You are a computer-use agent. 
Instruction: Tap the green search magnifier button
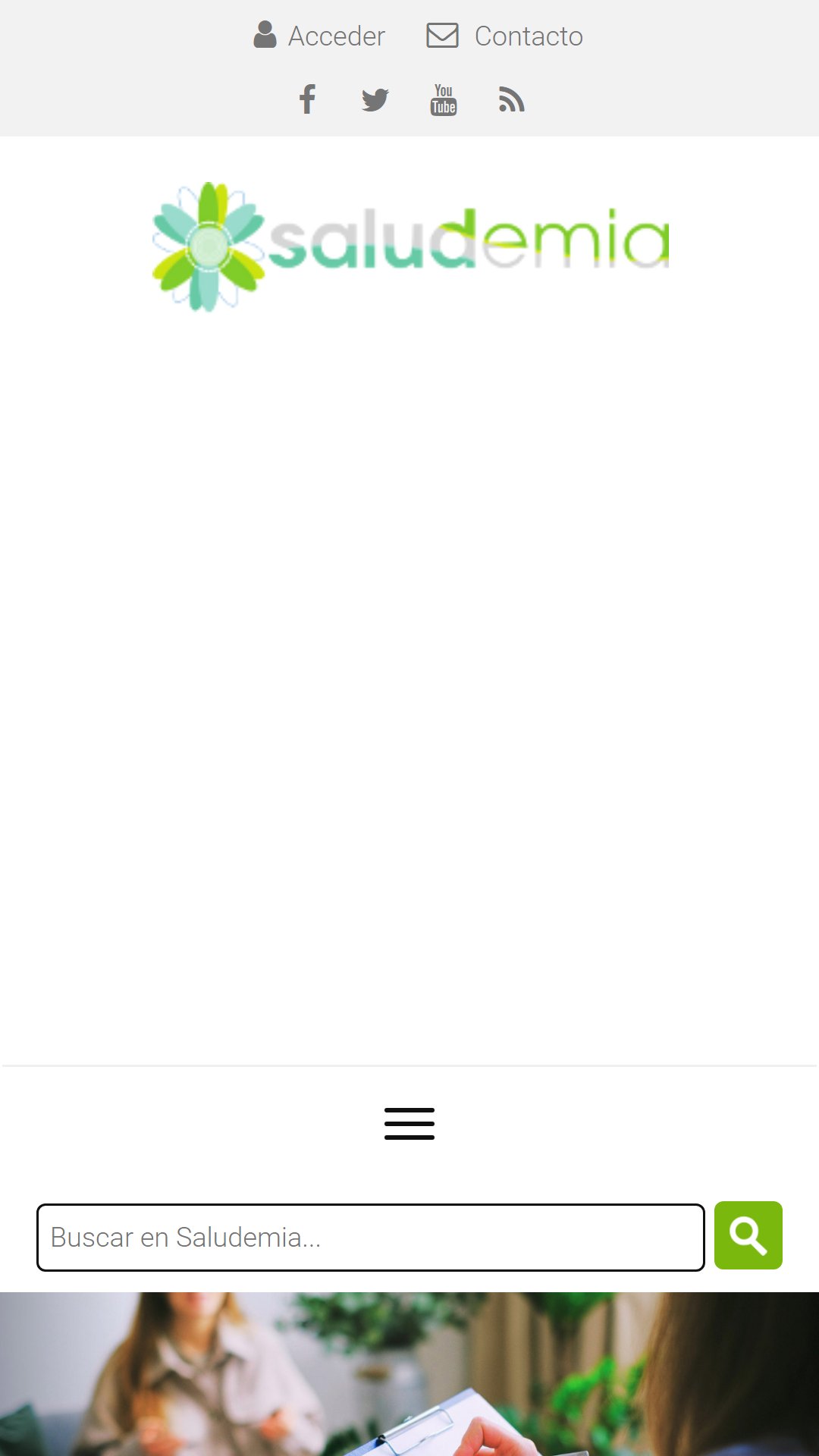(748, 1235)
